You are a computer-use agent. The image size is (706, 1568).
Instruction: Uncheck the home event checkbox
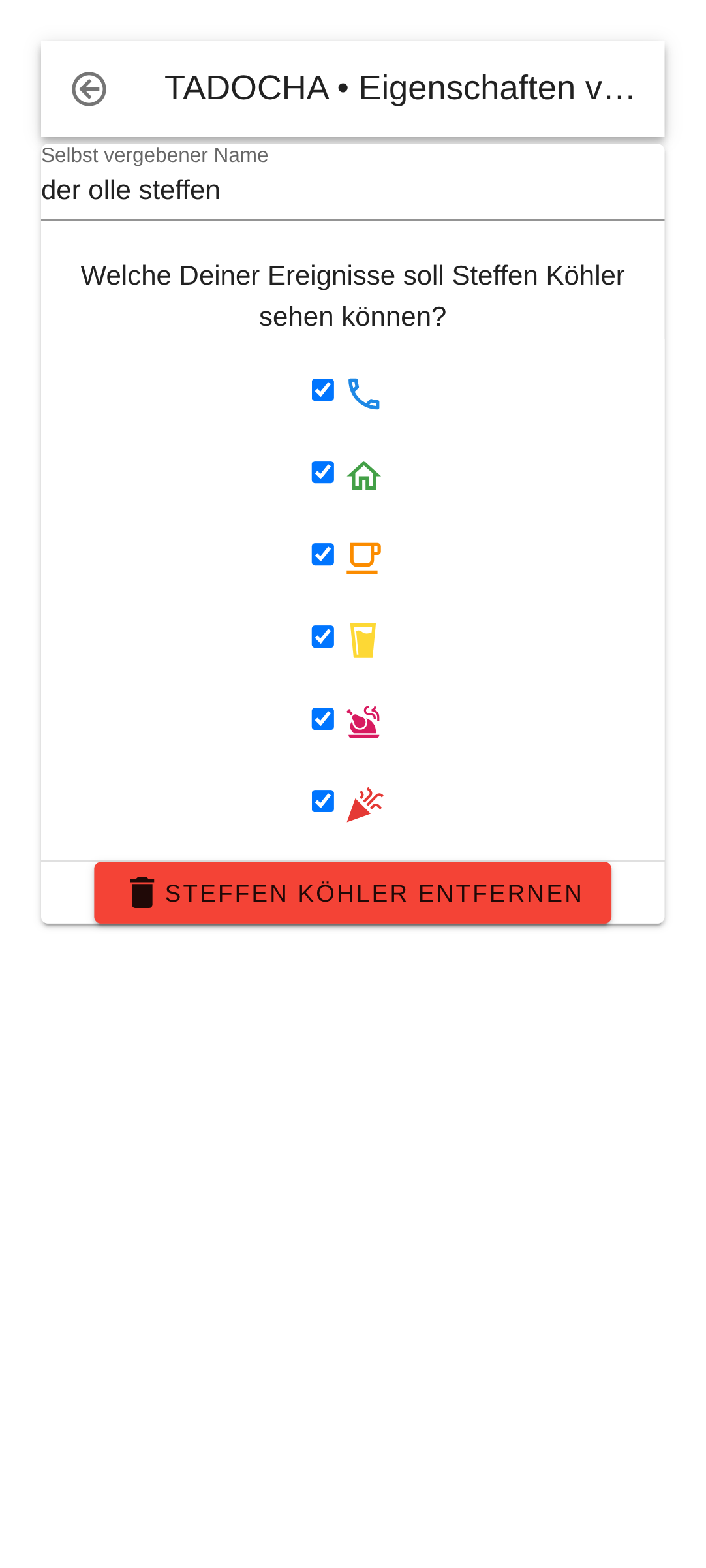(x=323, y=473)
